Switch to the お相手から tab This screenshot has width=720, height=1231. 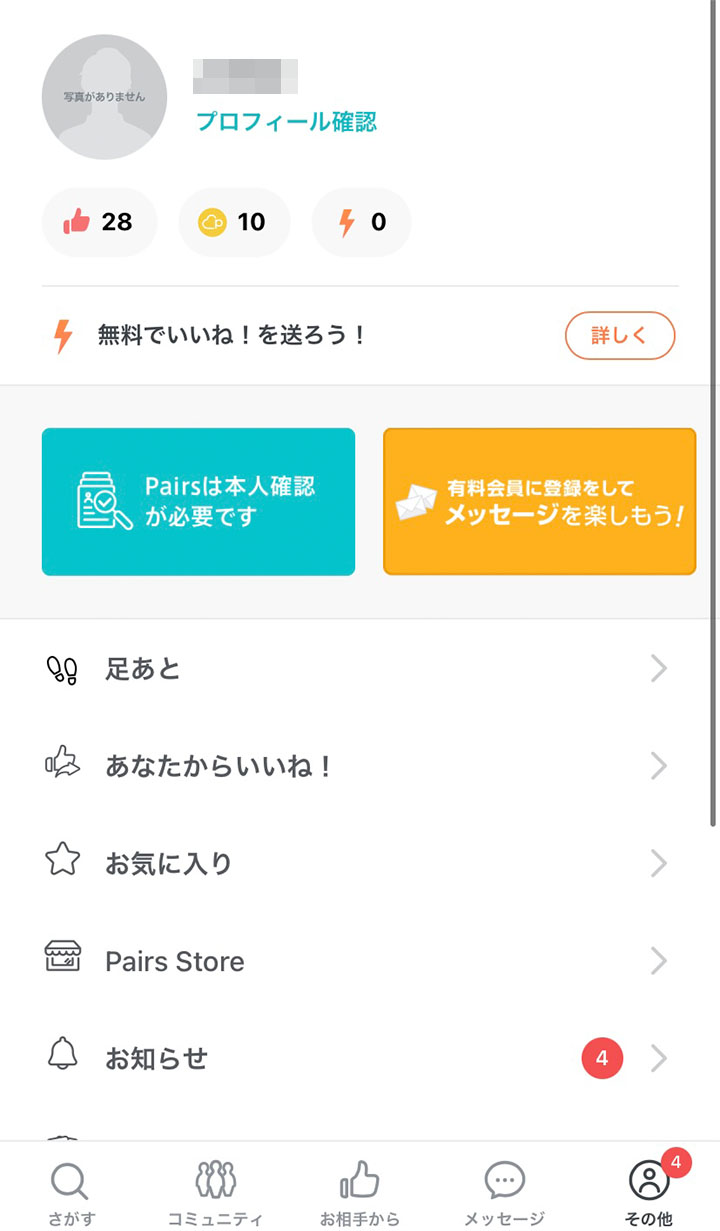360,1192
